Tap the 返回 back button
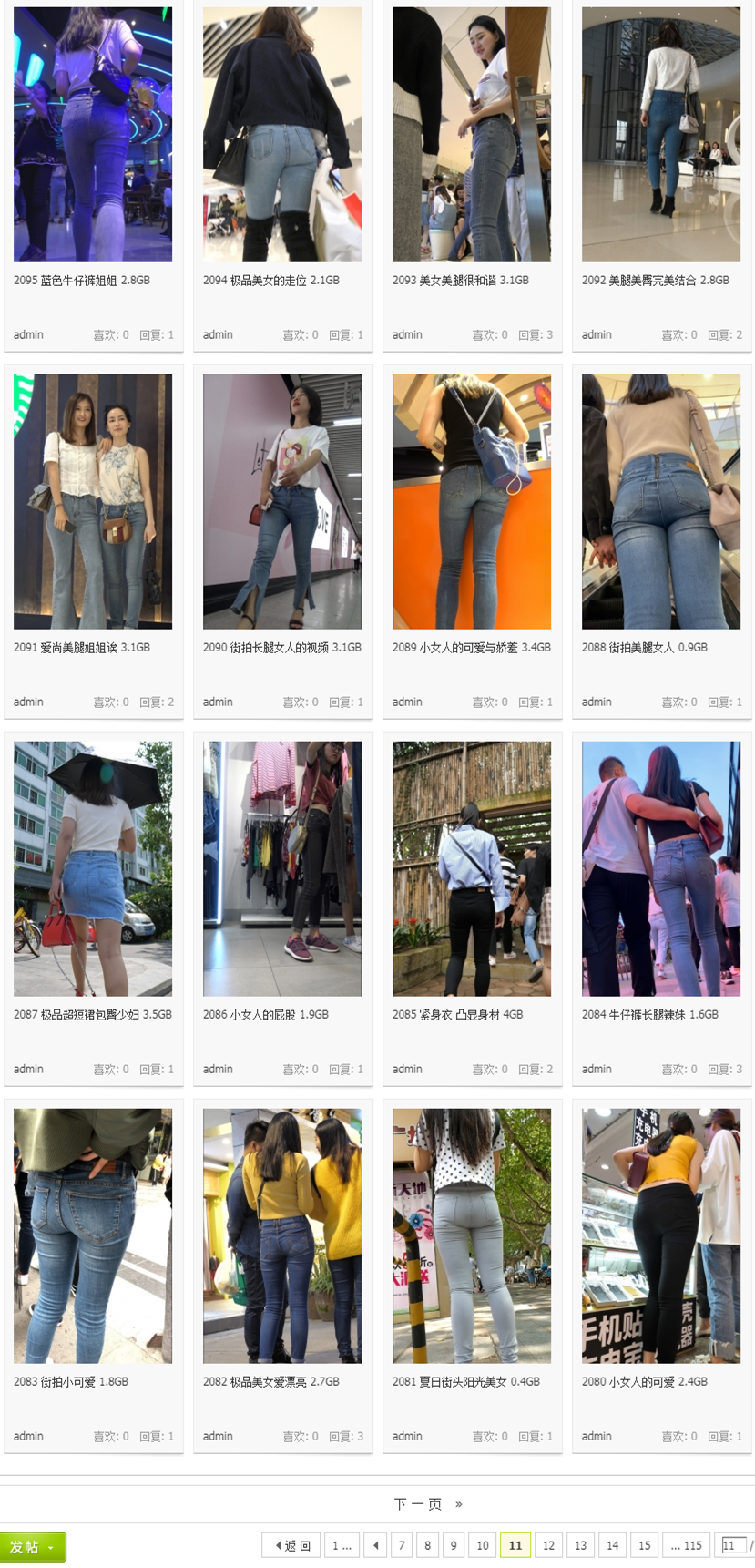The height and width of the screenshot is (1568, 755). point(291,1546)
